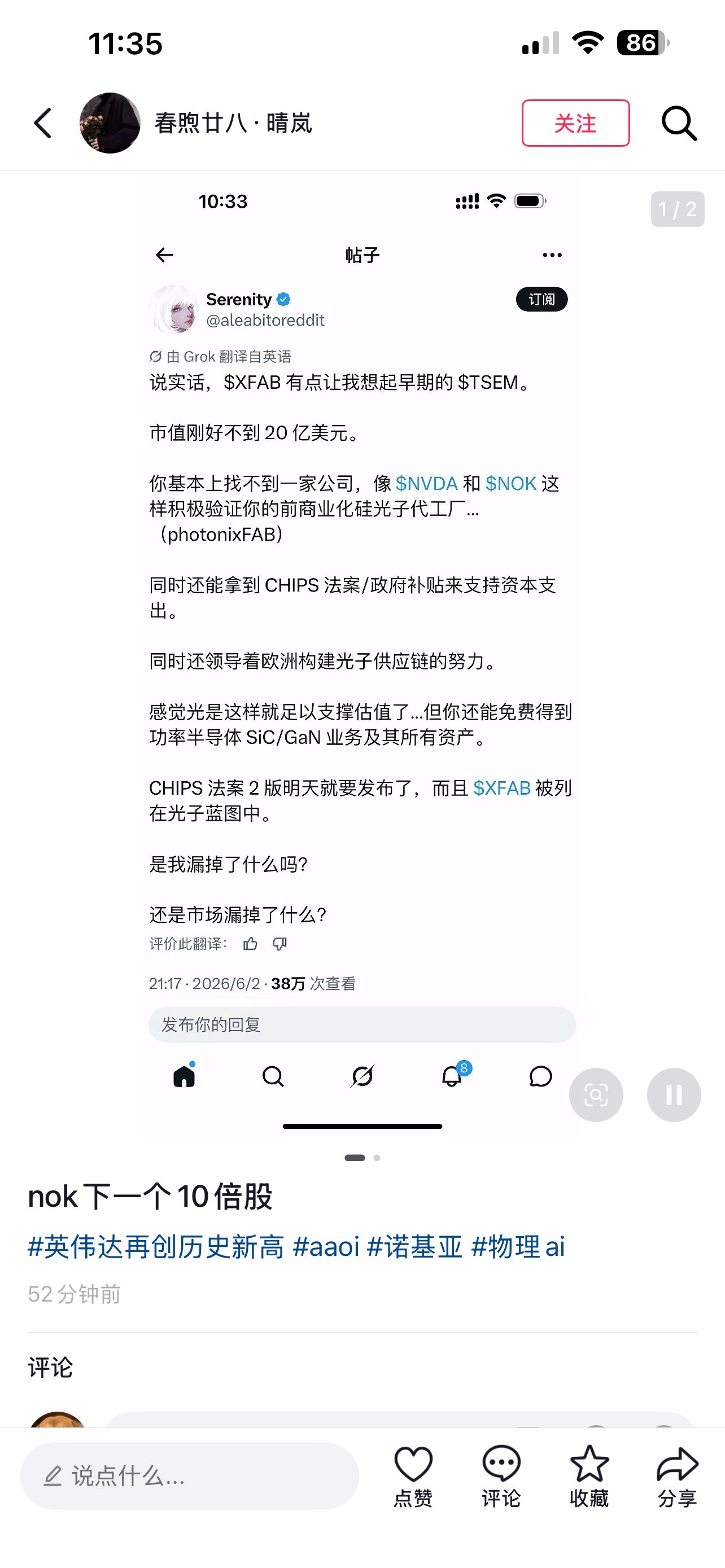Open hashtag #诺基亚

pyautogui.click(x=414, y=1247)
